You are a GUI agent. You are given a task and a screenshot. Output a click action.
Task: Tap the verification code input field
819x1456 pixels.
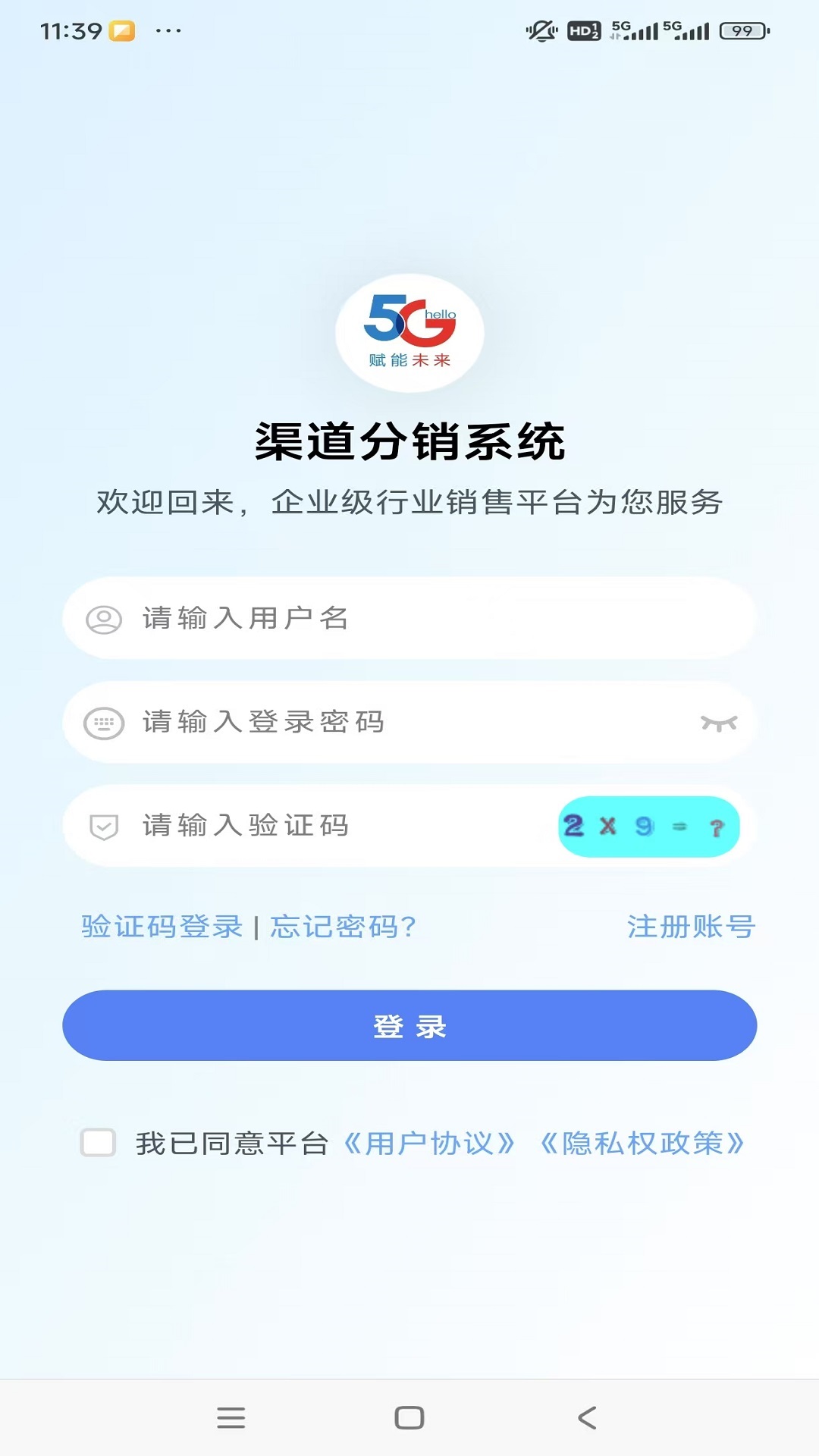341,826
